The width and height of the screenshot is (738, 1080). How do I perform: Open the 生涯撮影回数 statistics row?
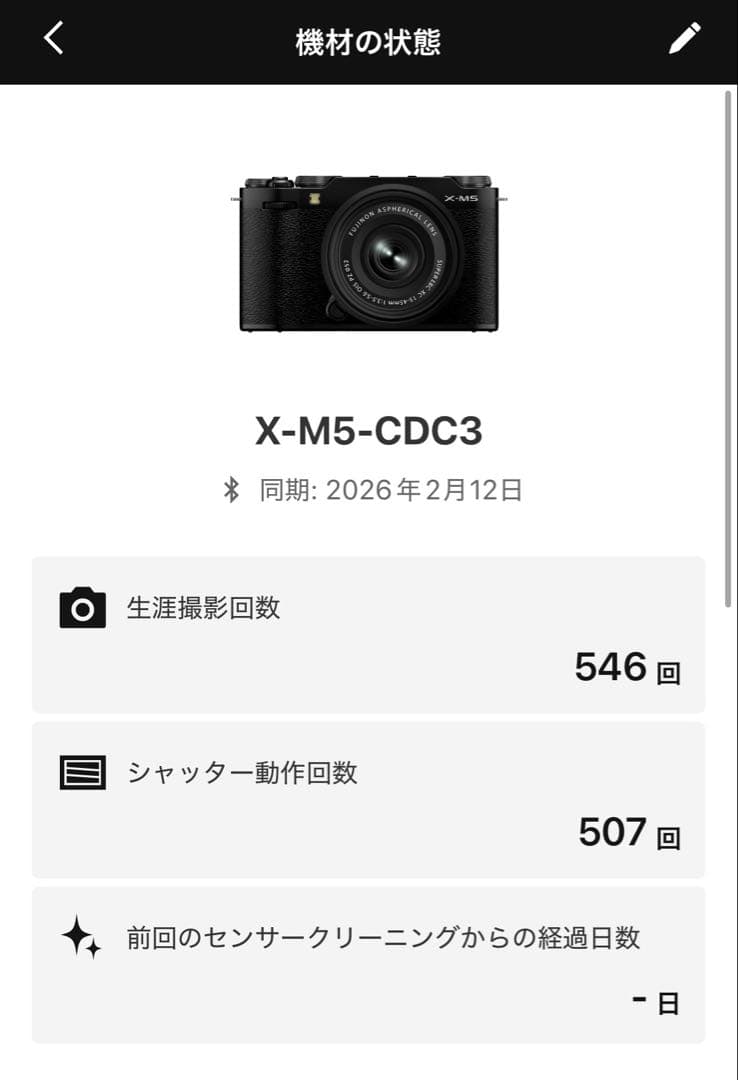[x=369, y=634]
